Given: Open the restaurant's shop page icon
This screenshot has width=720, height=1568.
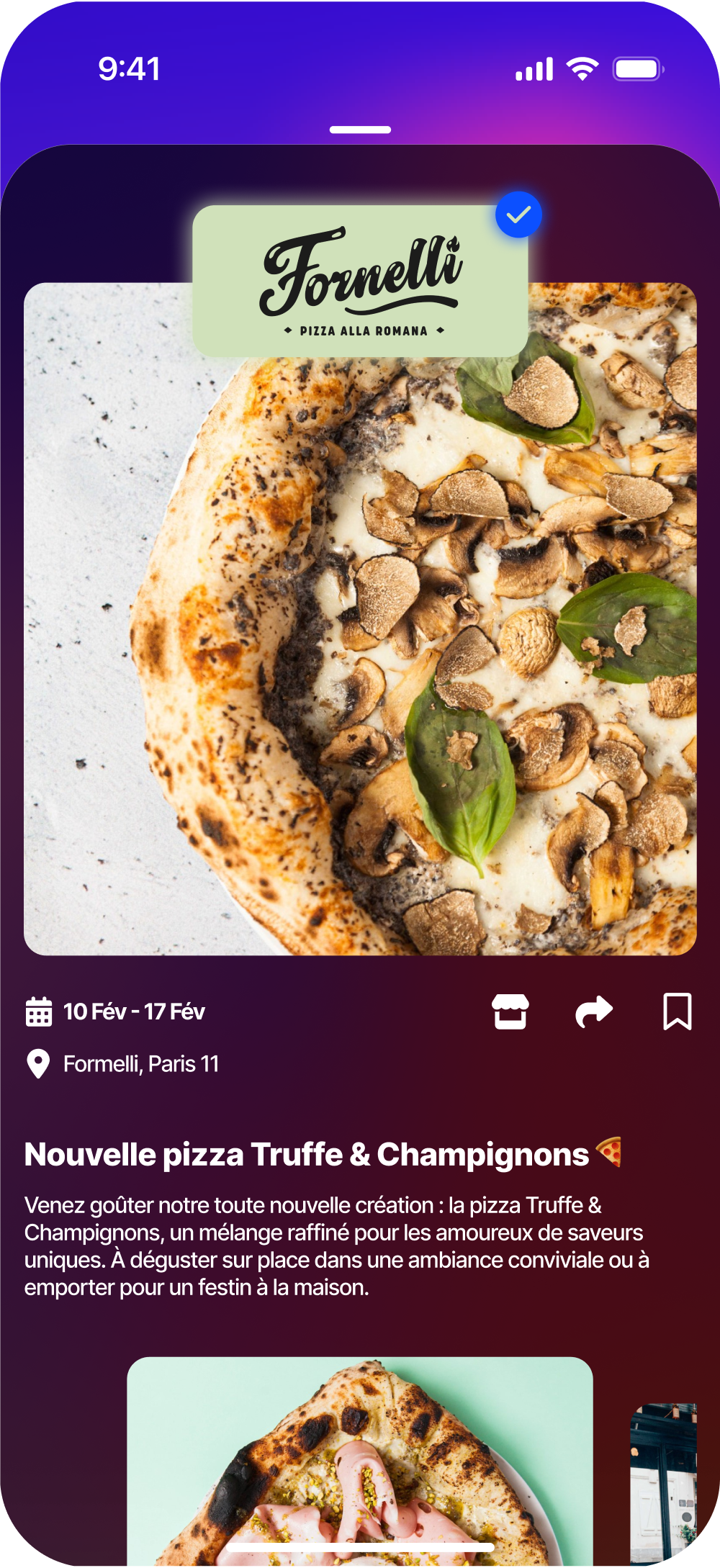Looking at the screenshot, I should point(510,1011).
